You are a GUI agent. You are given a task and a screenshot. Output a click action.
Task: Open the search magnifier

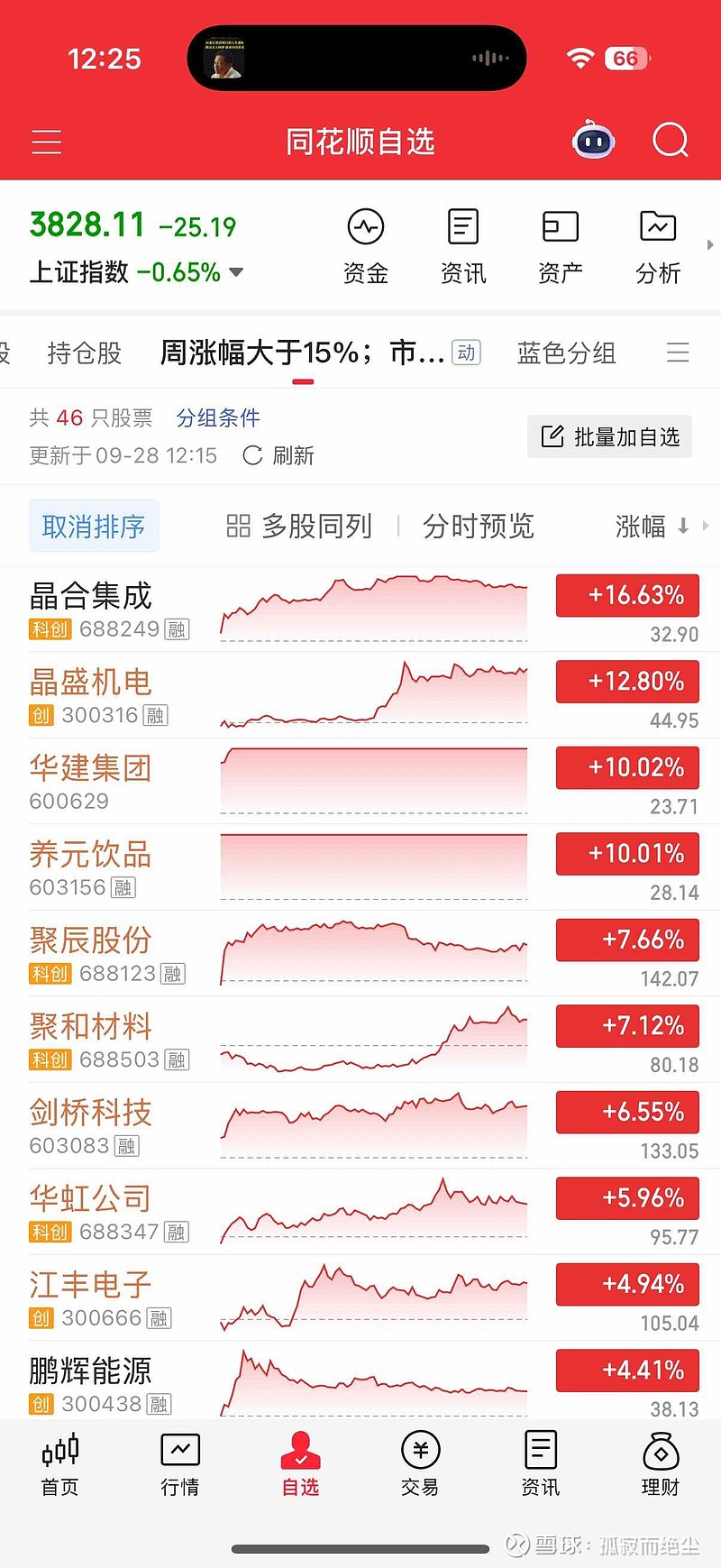click(x=670, y=141)
